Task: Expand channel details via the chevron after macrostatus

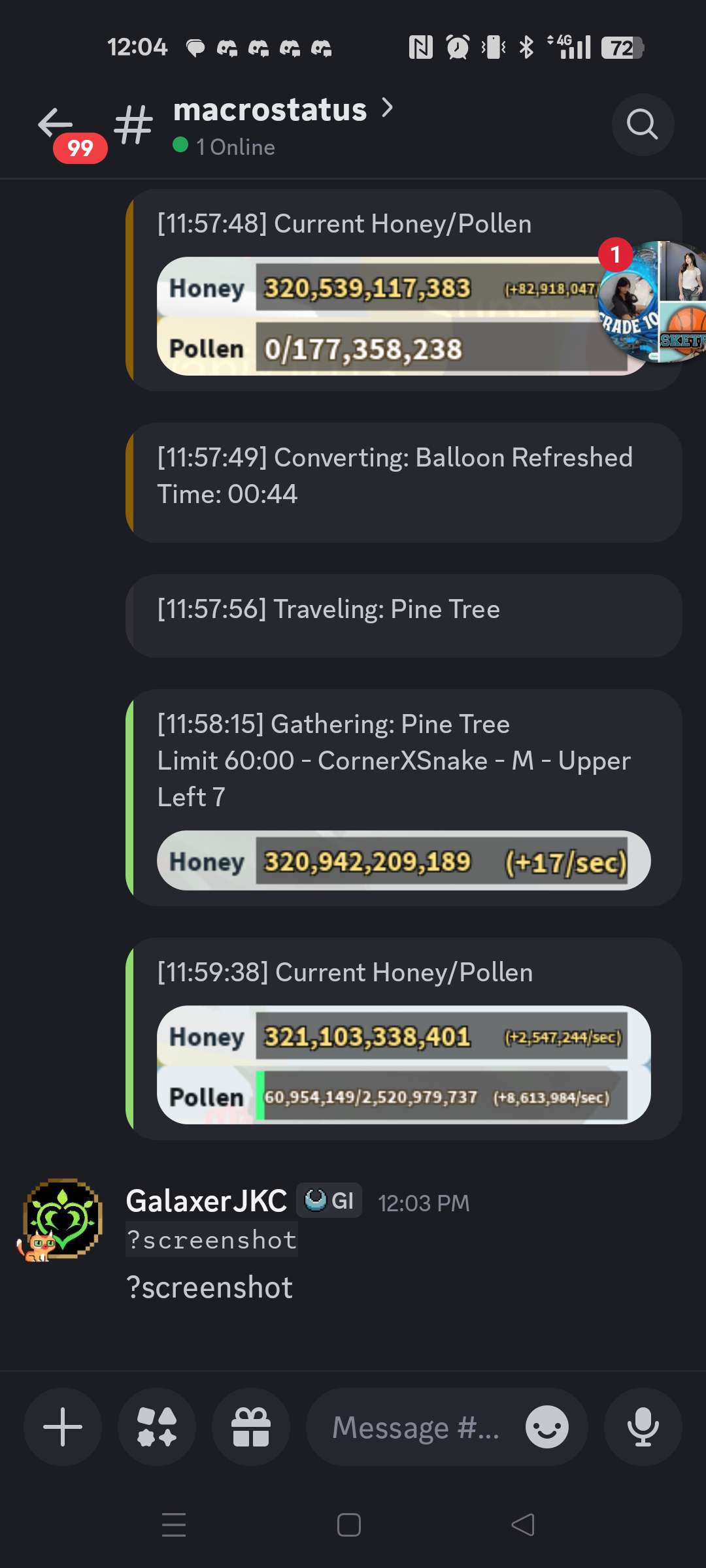Action: [x=388, y=108]
